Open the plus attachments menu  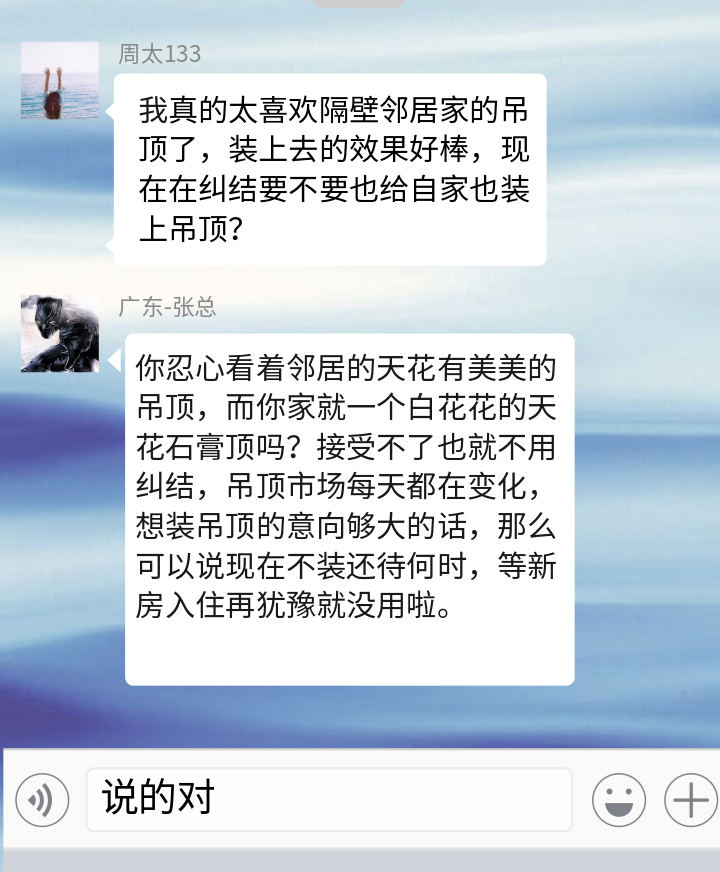[x=690, y=801]
